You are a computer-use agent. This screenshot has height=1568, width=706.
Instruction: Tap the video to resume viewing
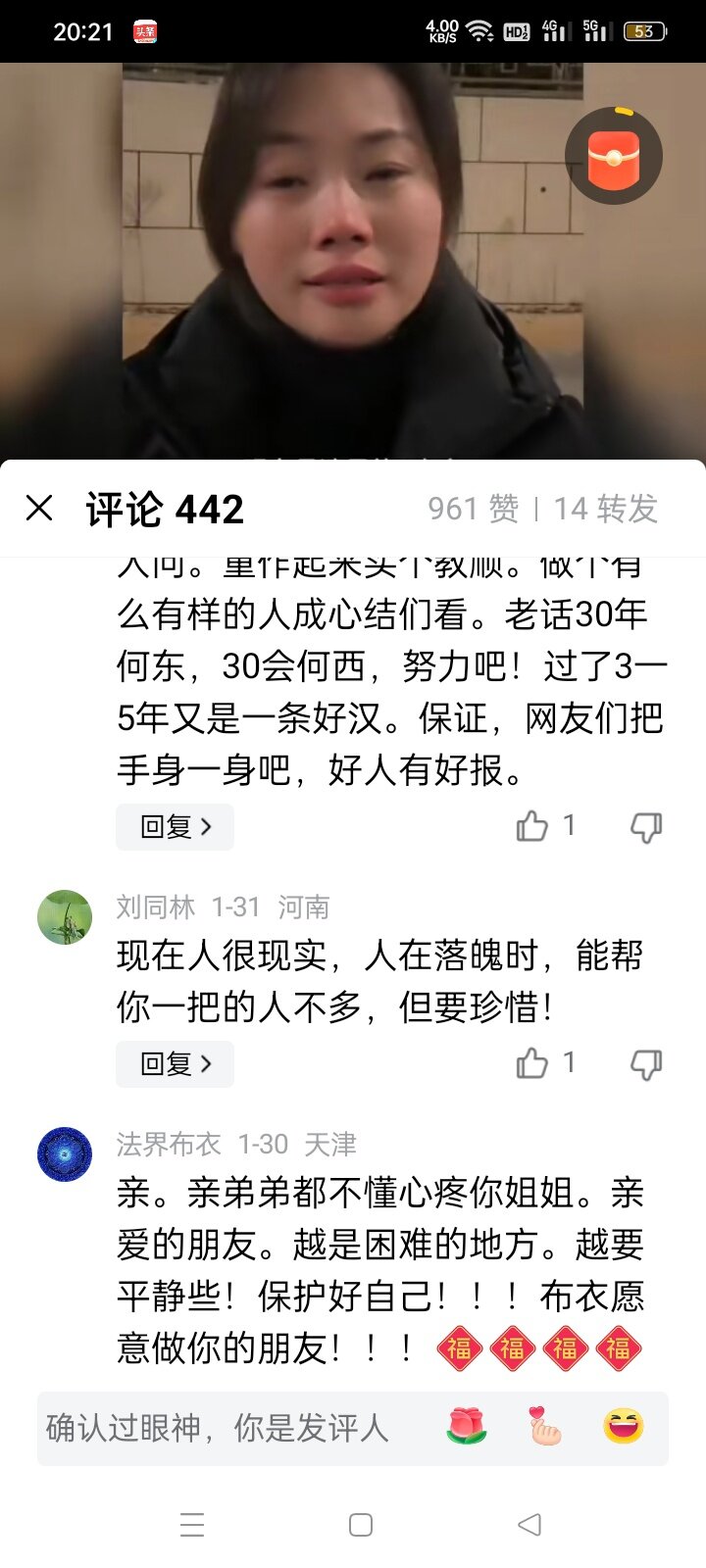click(353, 255)
